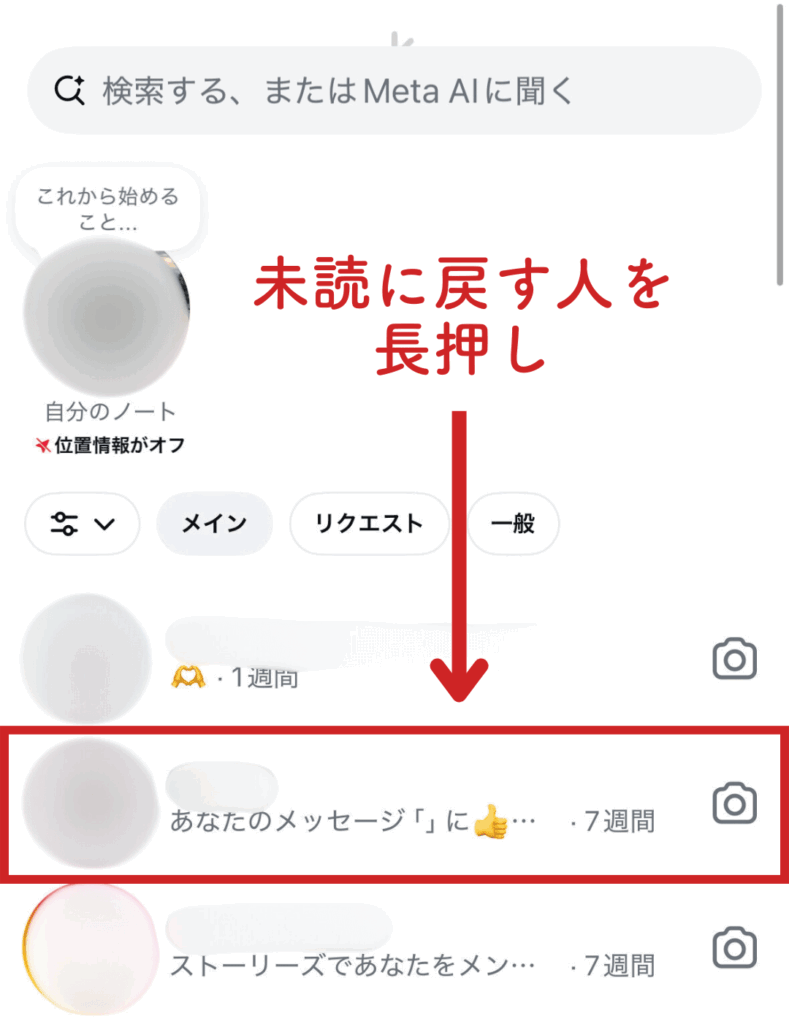Tap the camera icon on the あなたのメッセージ chat
The image size is (789, 1024).
(734, 804)
